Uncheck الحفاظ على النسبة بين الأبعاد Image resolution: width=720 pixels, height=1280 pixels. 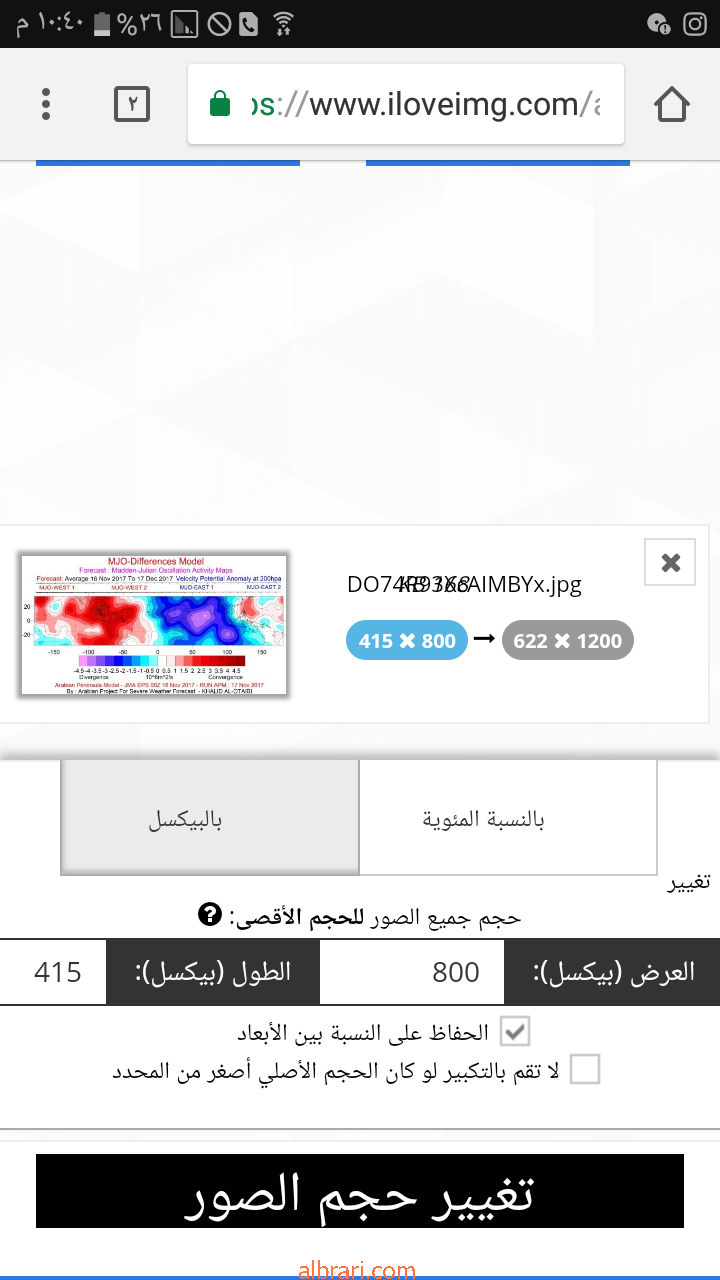coord(514,1032)
